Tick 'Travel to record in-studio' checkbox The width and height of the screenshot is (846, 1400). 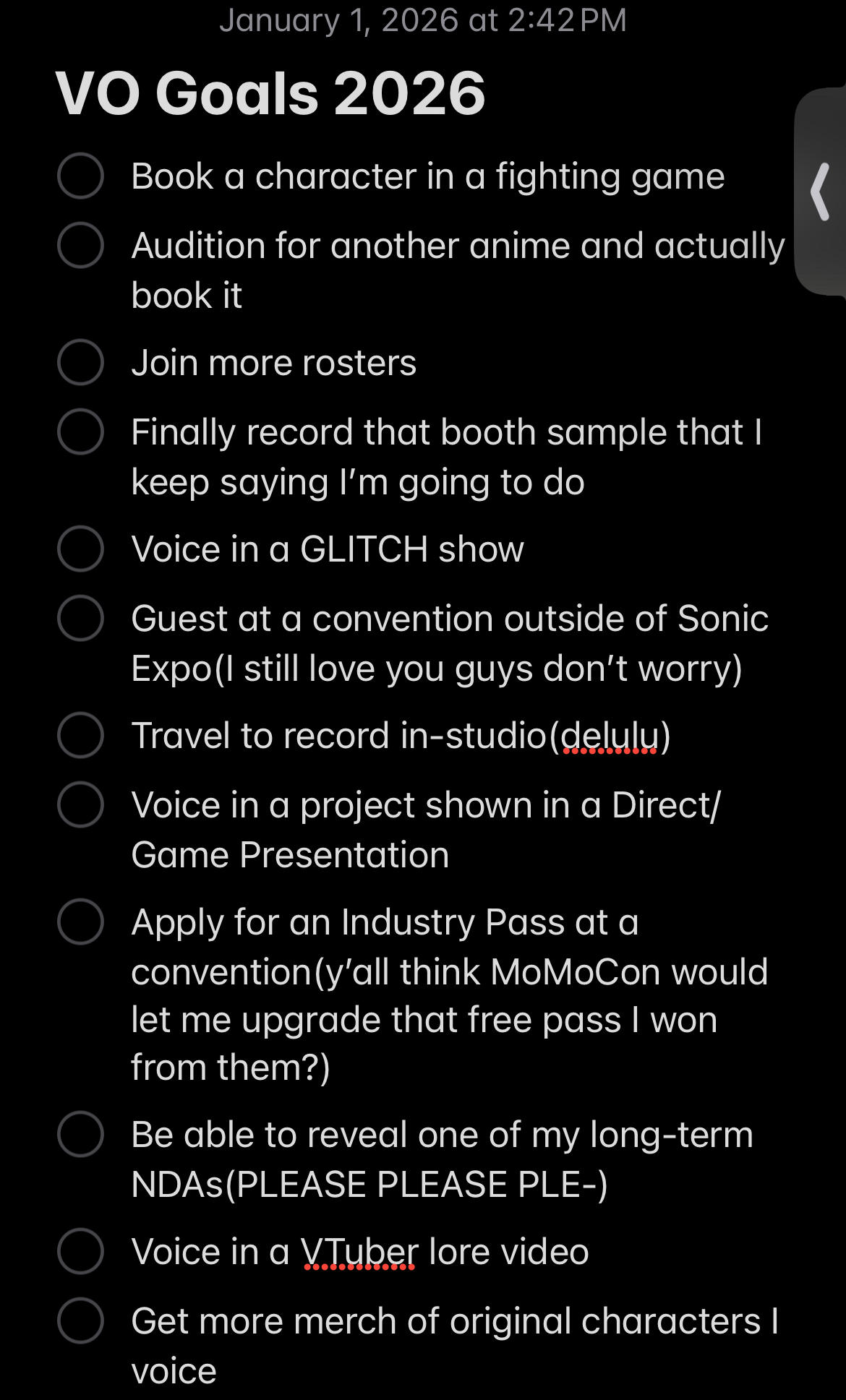tap(80, 735)
